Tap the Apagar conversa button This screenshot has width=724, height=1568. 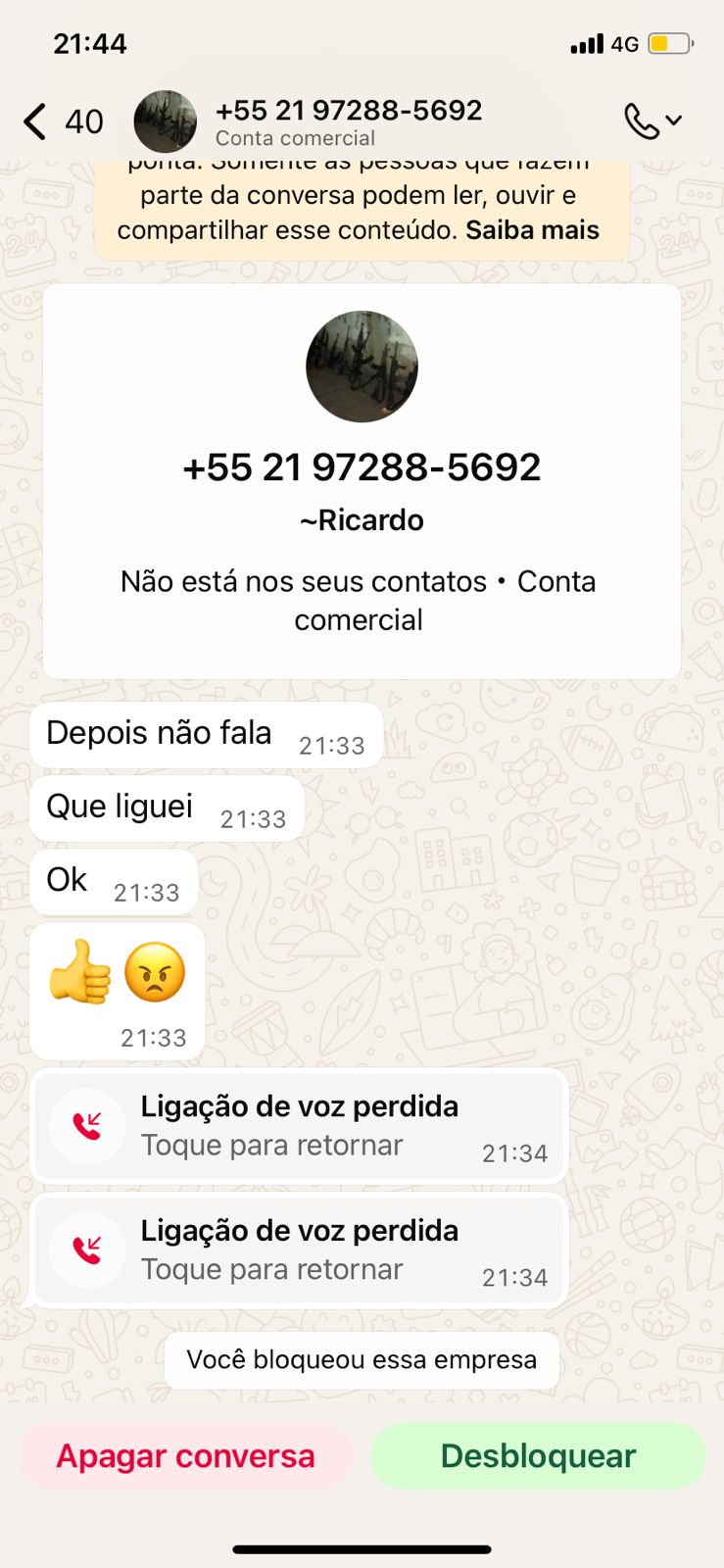185,1456
